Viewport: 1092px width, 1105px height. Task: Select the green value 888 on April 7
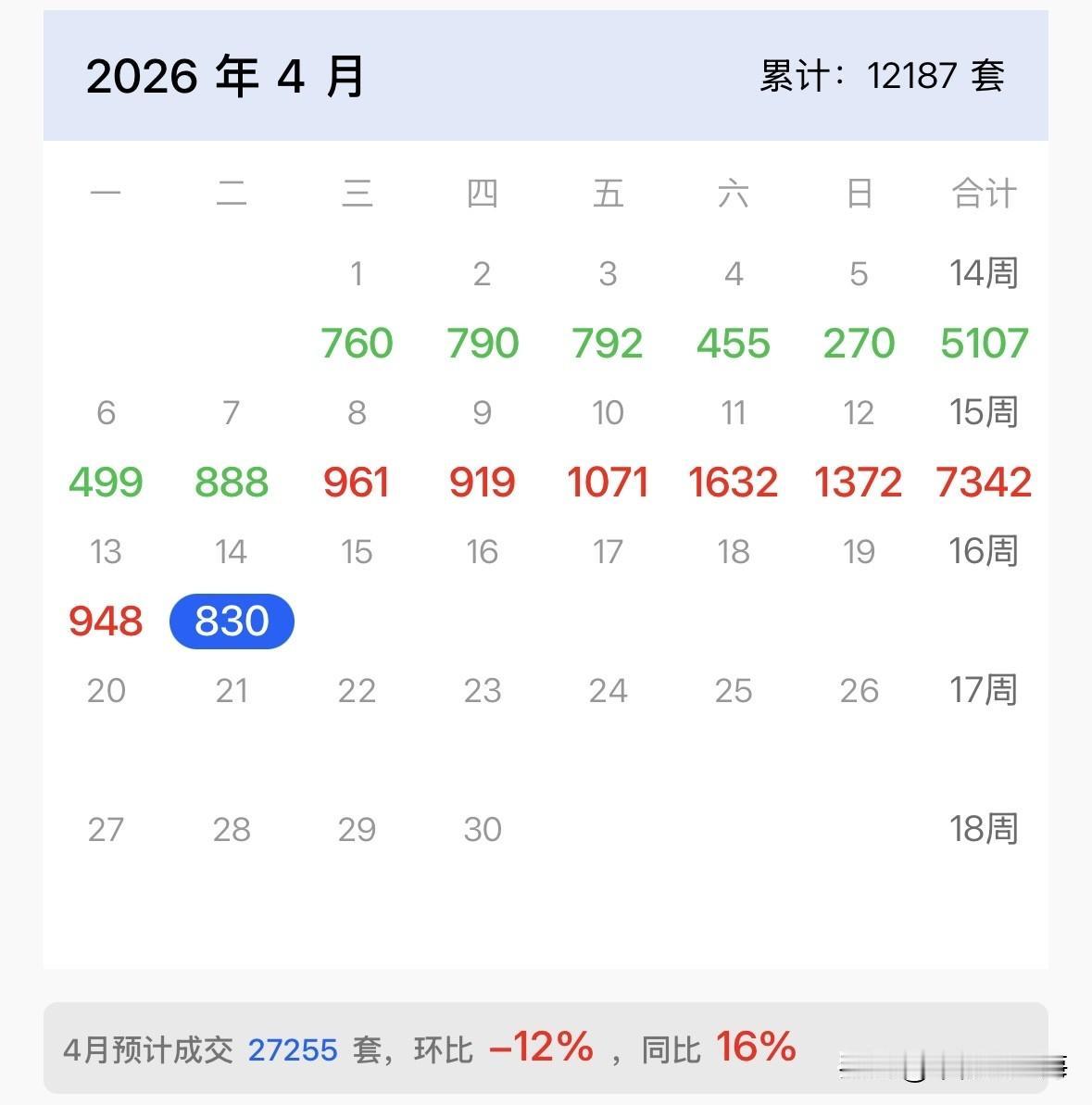click(x=232, y=481)
